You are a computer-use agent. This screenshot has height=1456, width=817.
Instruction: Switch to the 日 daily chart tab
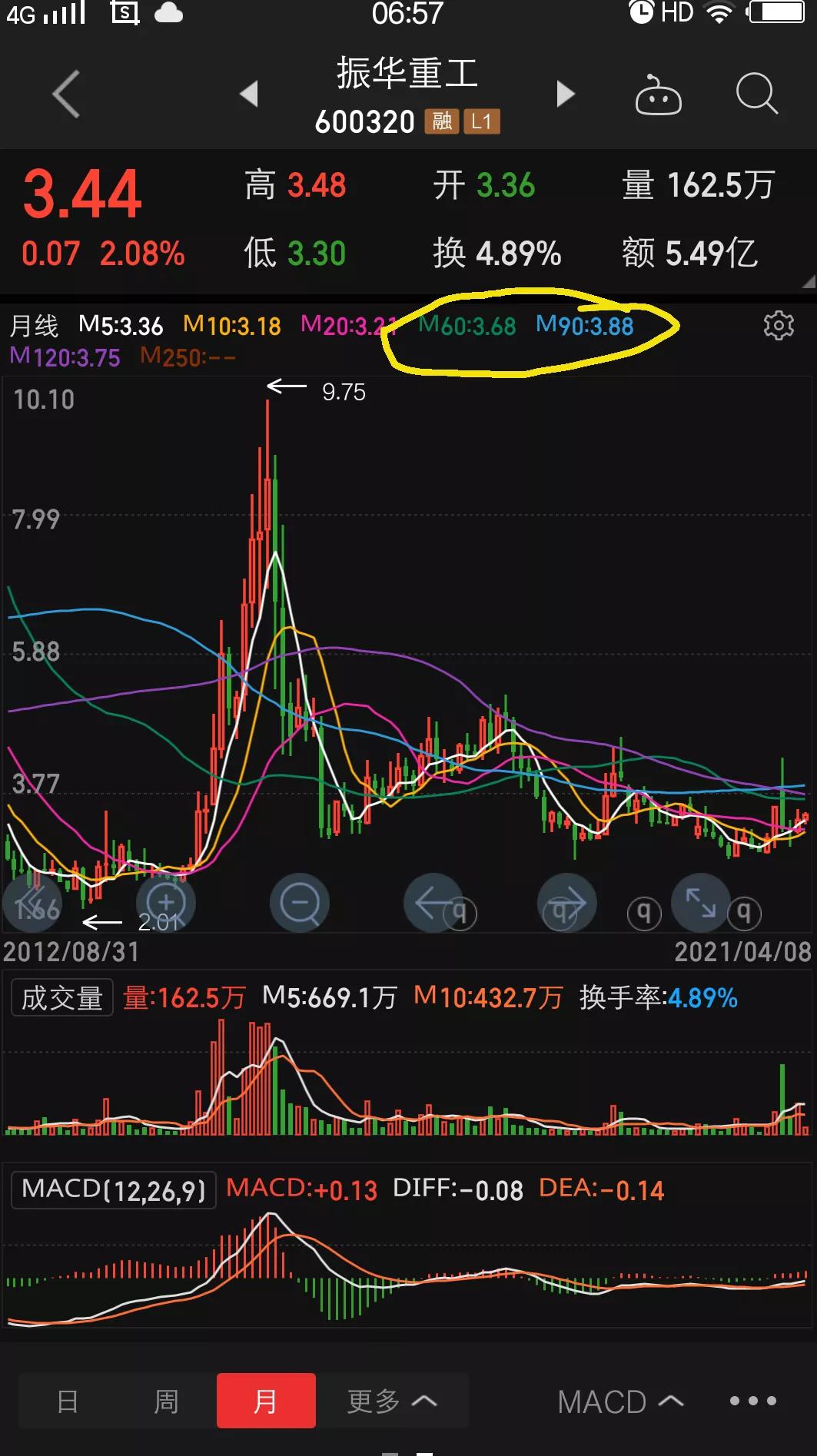point(68,1400)
